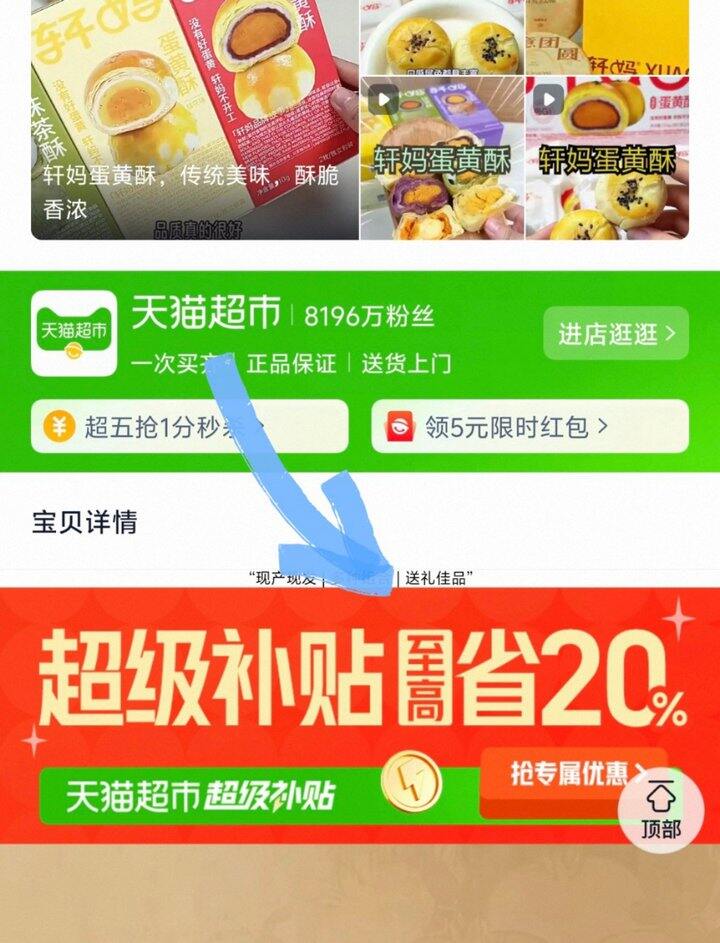The height and width of the screenshot is (943, 720).
Task: Open the large 轩妈蛋黄酥 传统美味 video card
Action: tap(195, 120)
